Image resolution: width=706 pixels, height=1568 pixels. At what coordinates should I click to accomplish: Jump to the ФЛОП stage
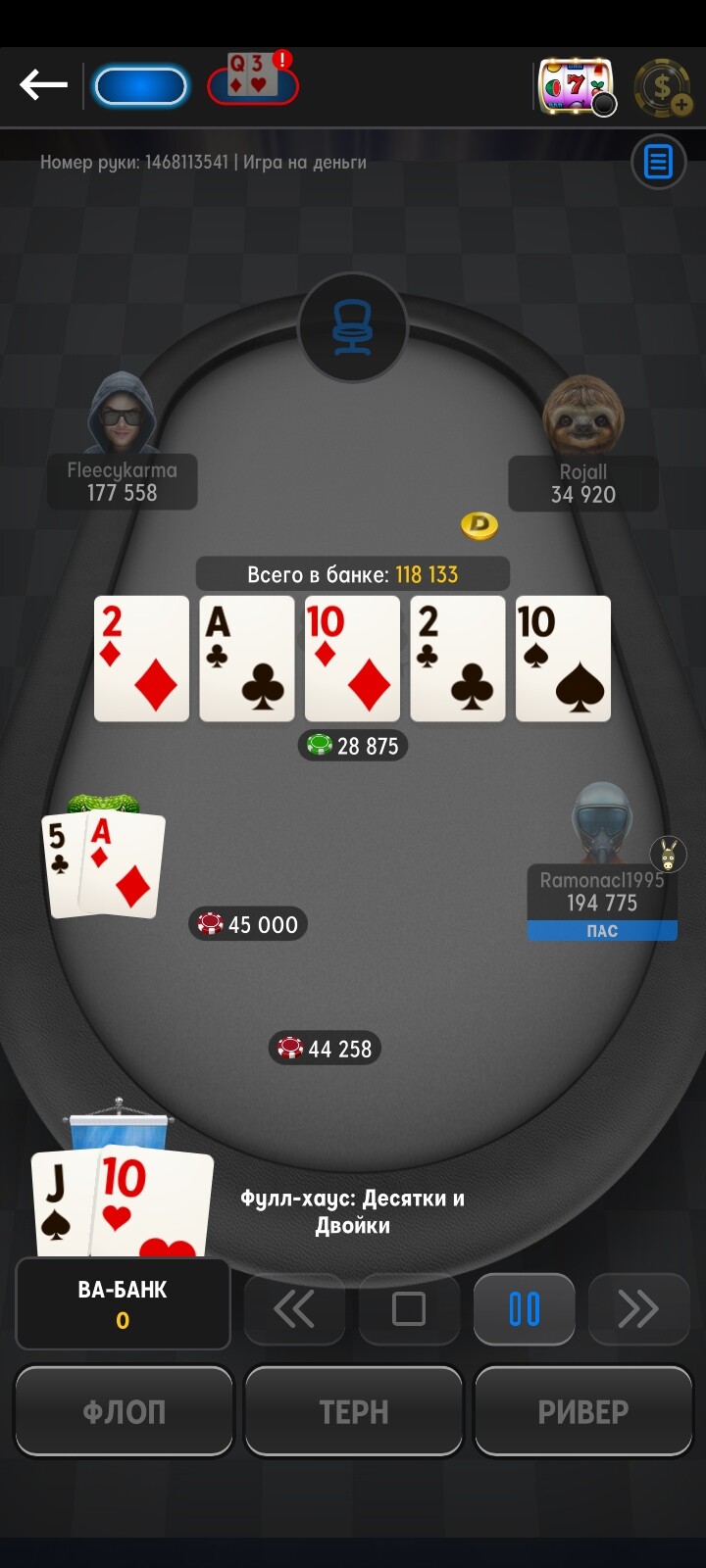(124, 1412)
